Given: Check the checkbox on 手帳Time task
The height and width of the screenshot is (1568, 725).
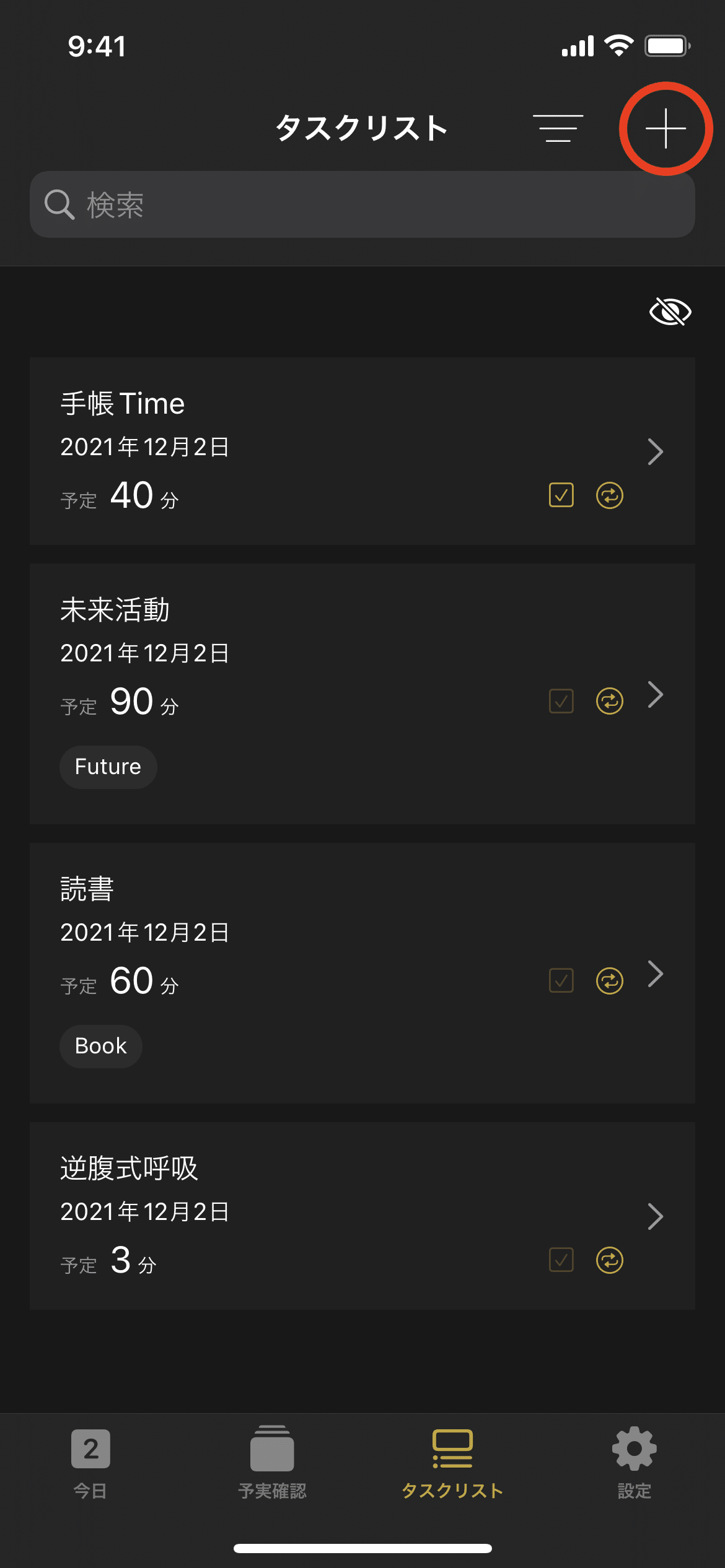Looking at the screenshot, I should click(560, 495).
